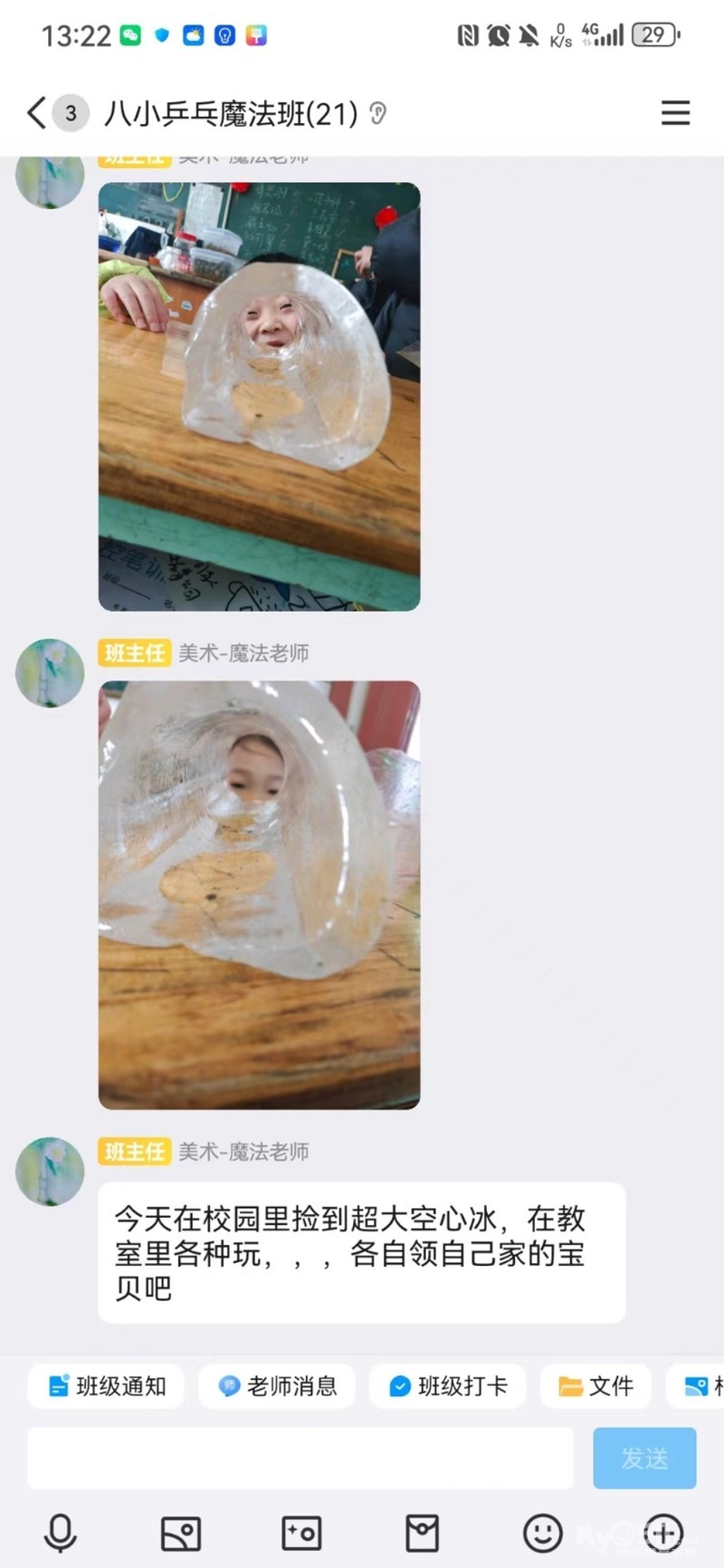Expand more options with the plus icon
The width and height of the screenshot is (724, 1568).
[662, 1533]
